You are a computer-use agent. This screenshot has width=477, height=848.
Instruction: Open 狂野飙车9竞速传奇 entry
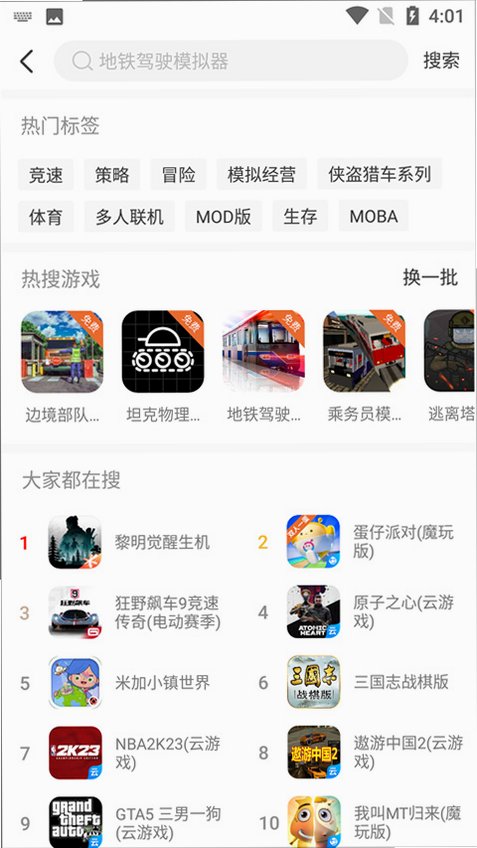click(129, 612)
